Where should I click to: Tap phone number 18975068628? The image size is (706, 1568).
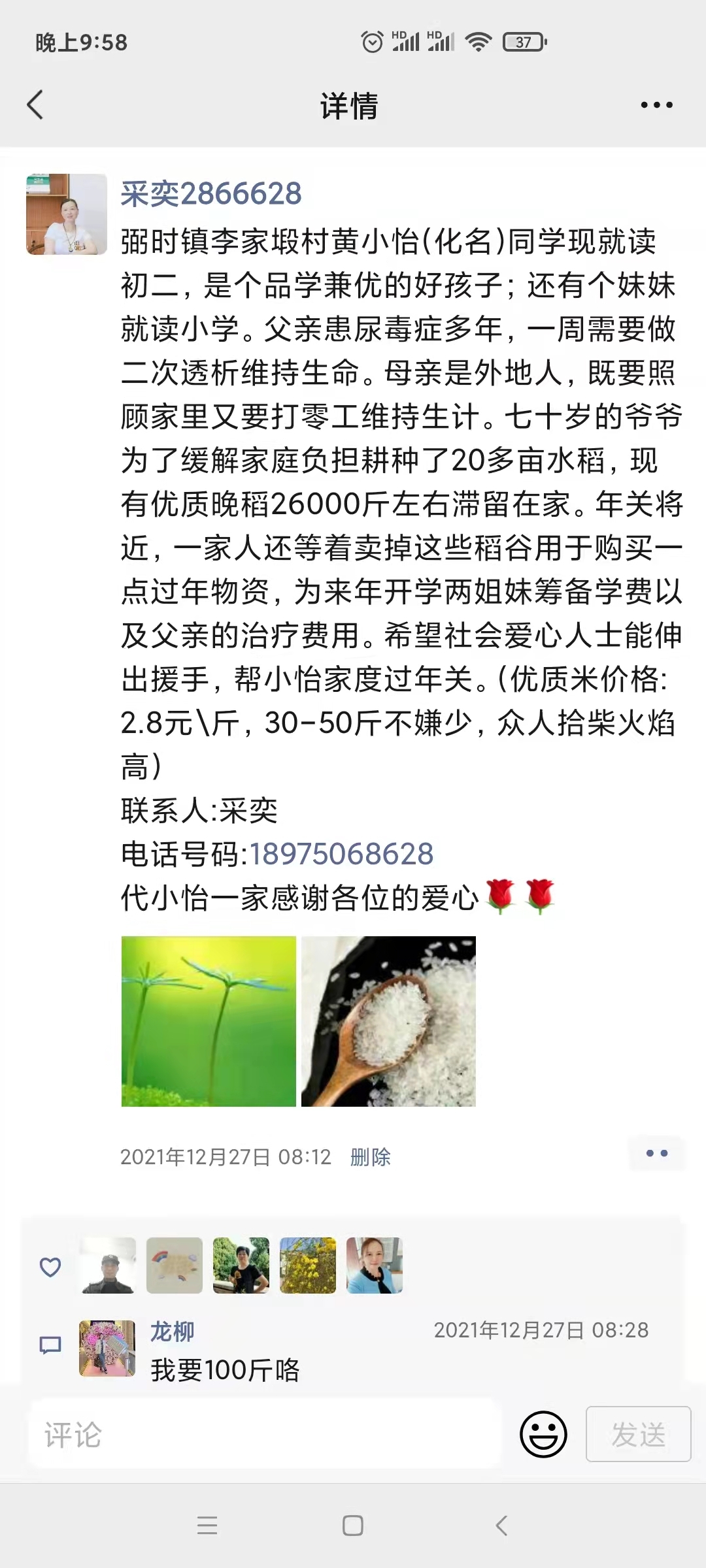click(x=341, y=855)
